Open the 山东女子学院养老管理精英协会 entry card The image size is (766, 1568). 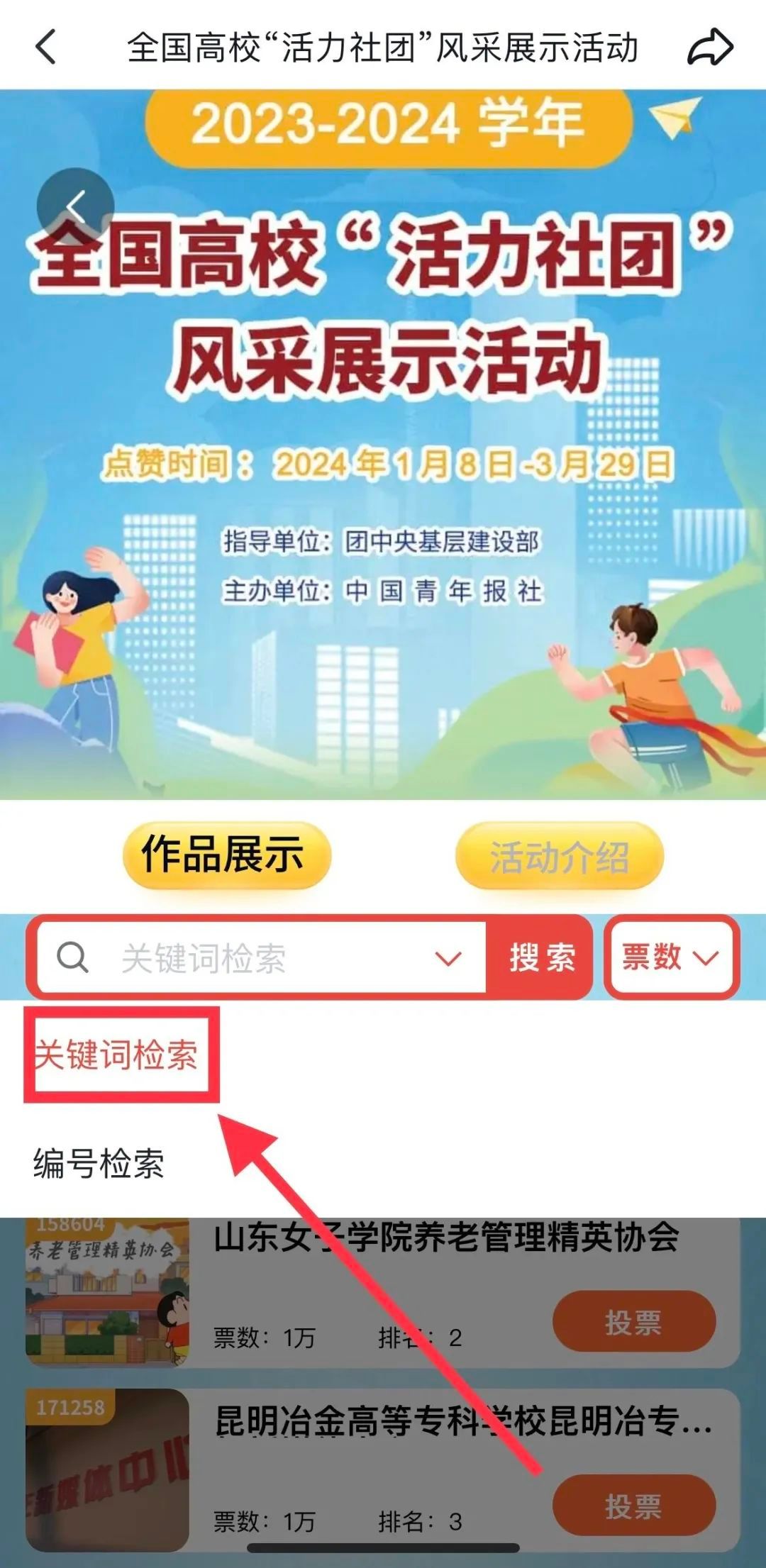(445, 1238)
